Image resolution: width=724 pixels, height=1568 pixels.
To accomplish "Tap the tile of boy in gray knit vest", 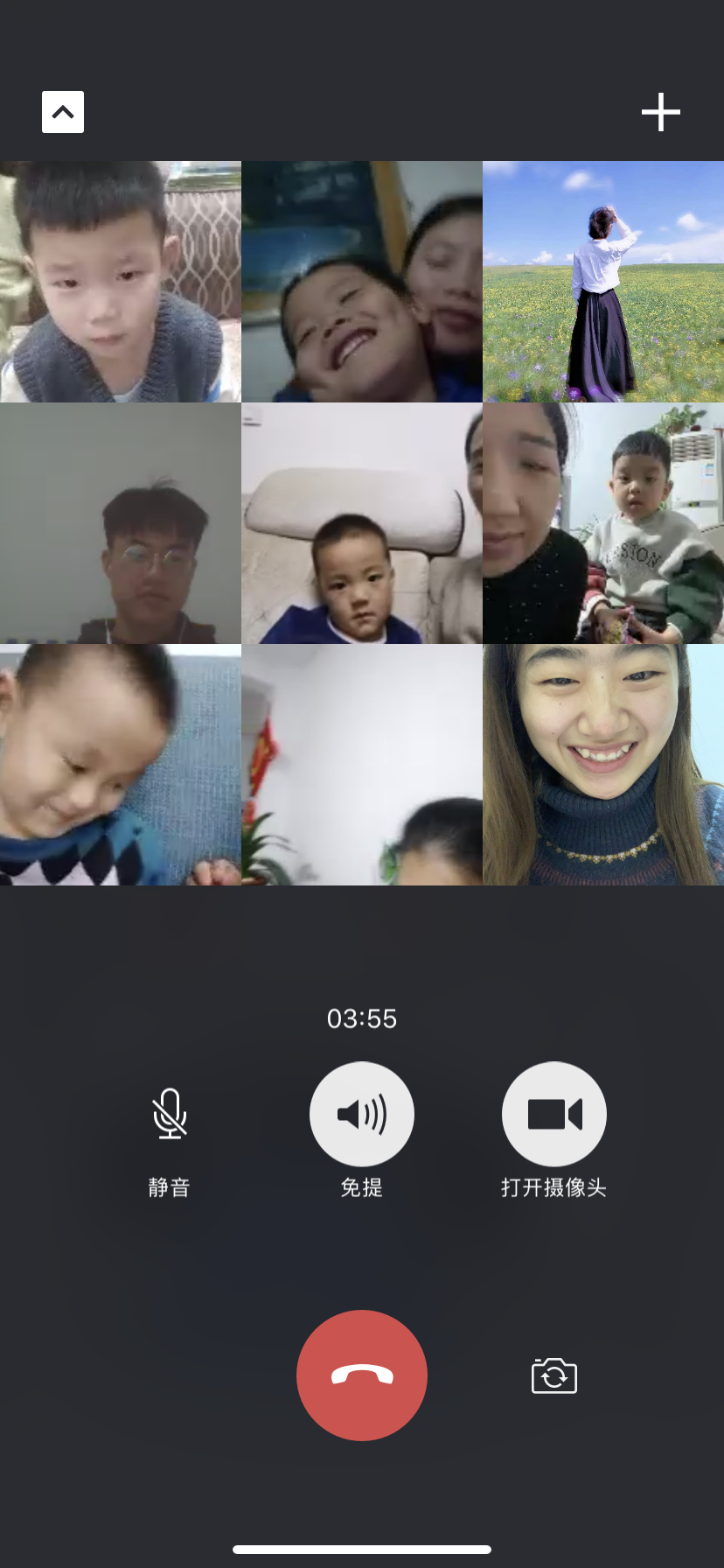I will 121,282.
